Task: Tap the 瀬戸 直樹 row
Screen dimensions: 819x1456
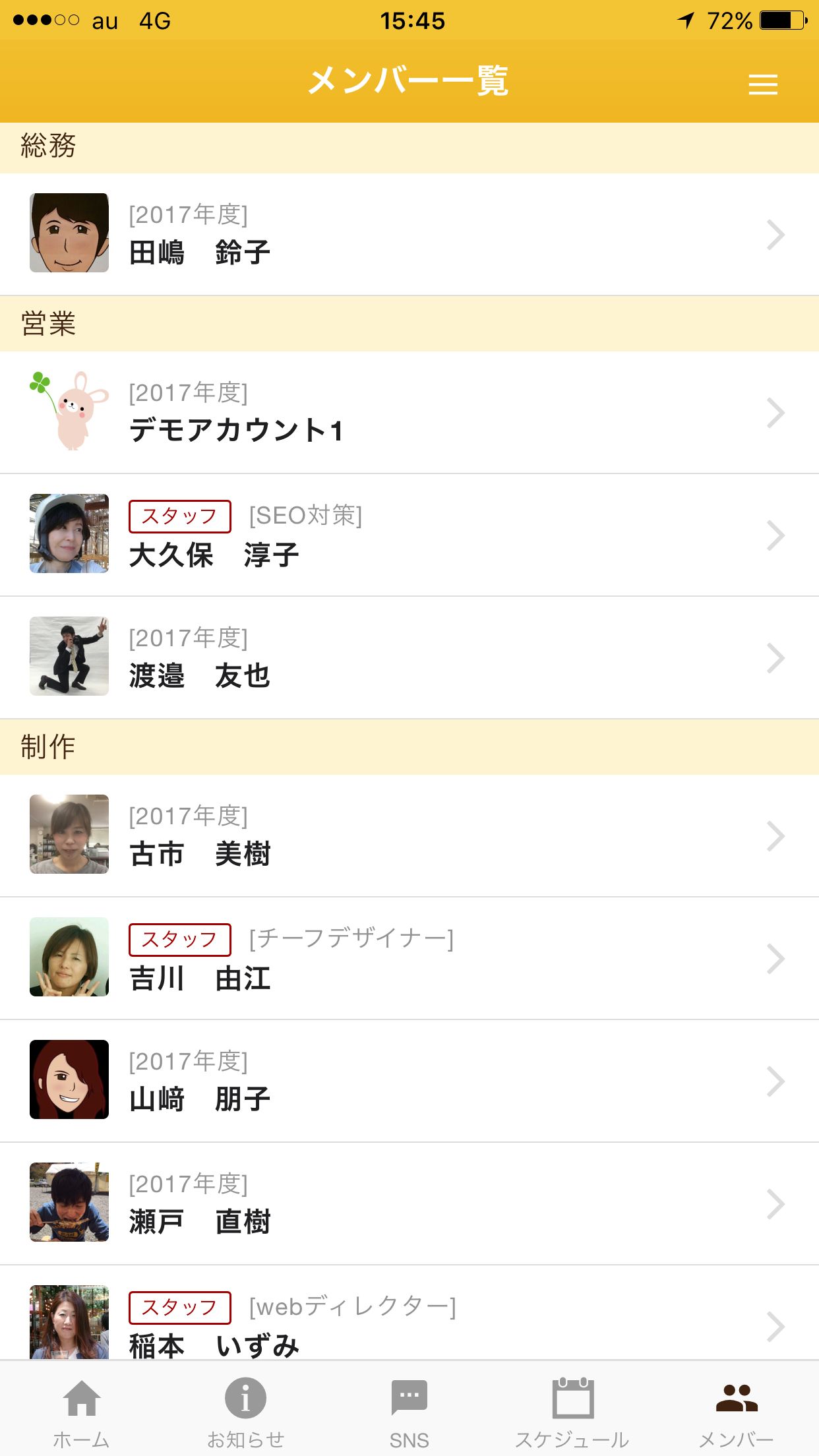Action: [x=409, y=1203]
